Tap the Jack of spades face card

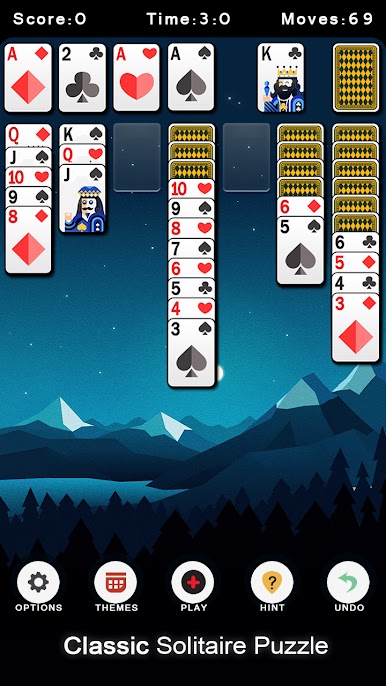click(83, 198)
